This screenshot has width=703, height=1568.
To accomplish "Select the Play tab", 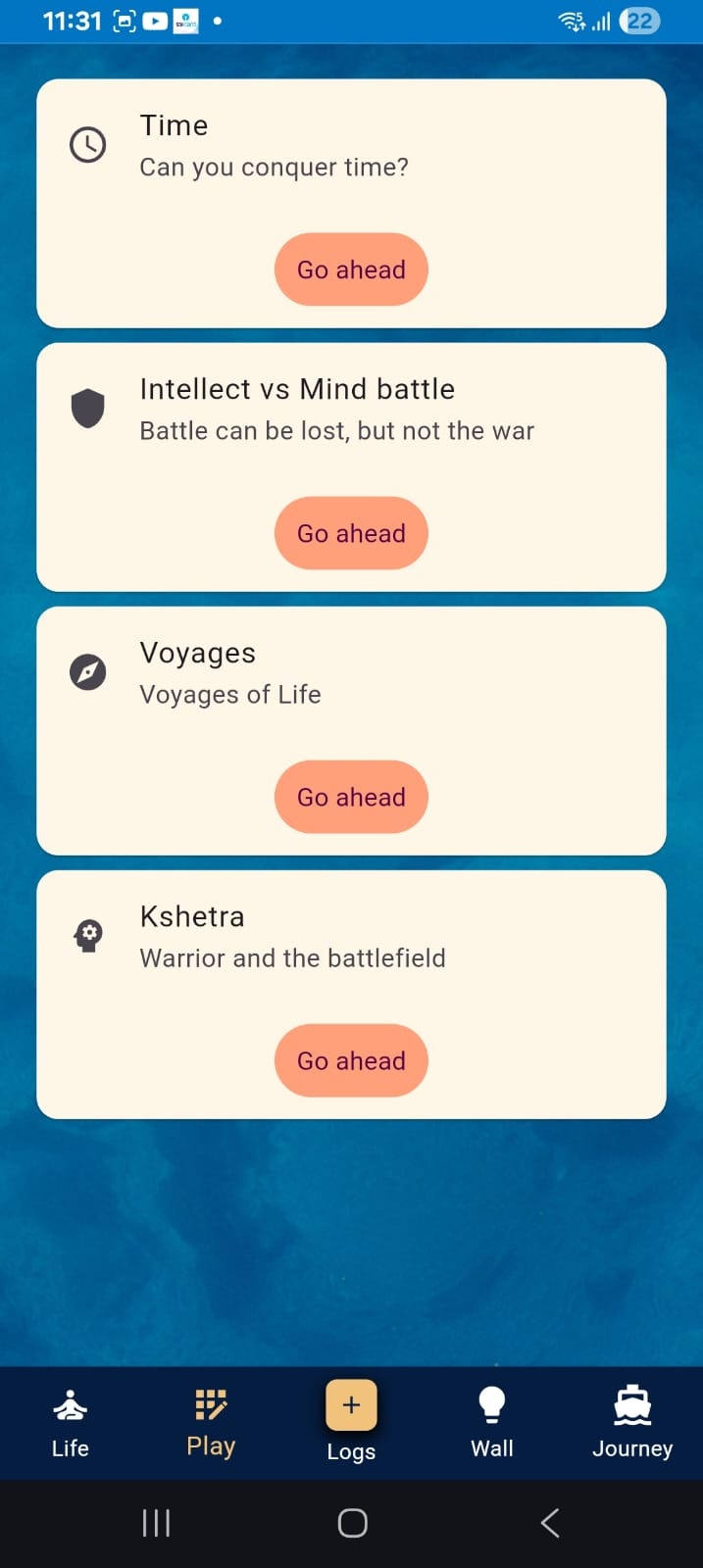I will coord(211,1422).
